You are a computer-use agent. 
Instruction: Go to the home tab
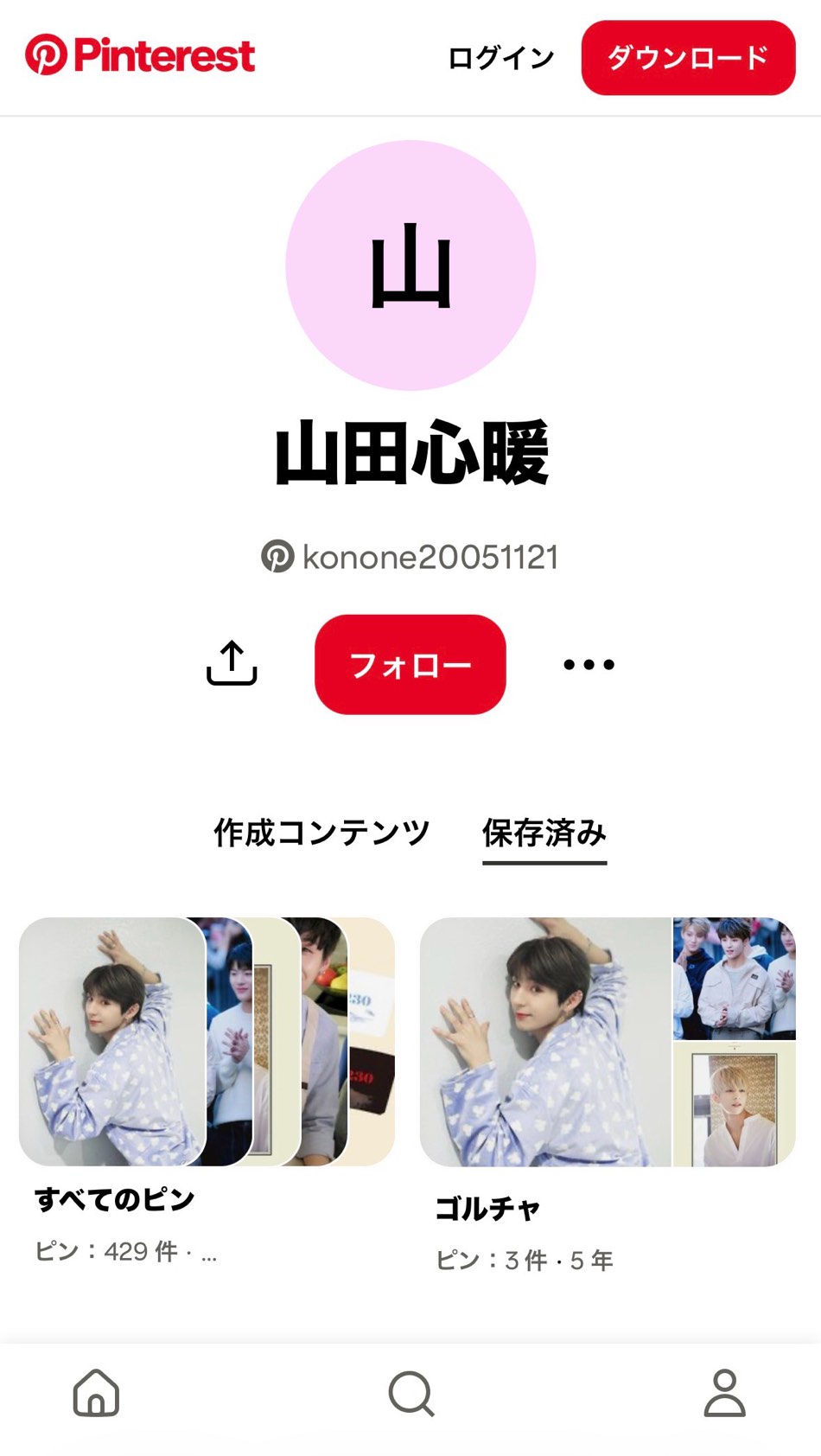pos(96,1393)
